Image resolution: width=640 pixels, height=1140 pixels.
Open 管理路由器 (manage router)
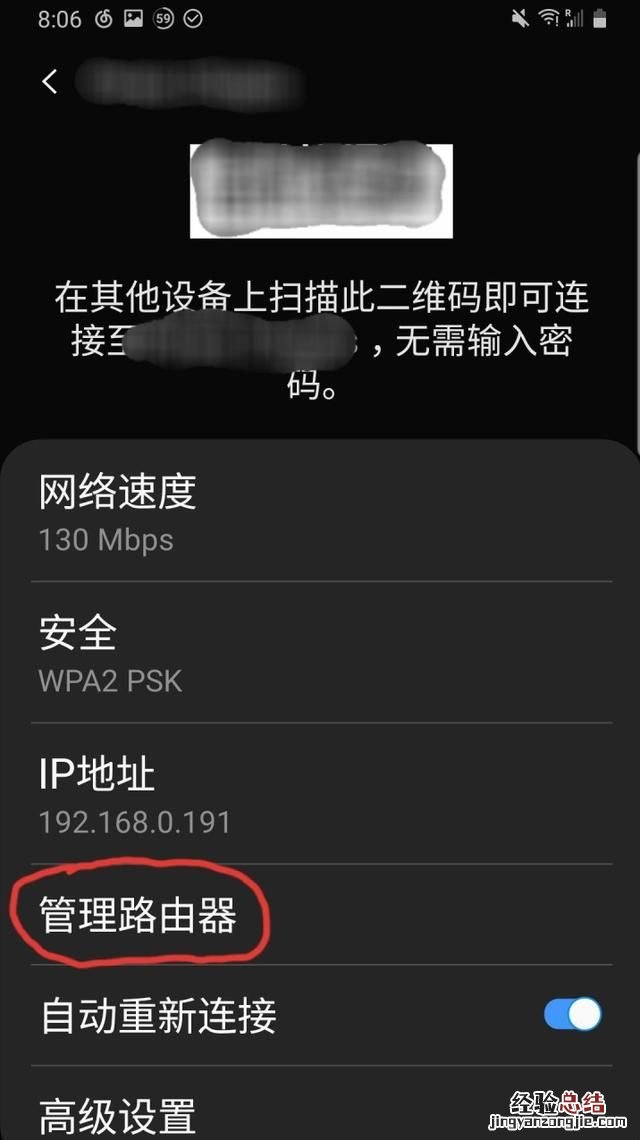click(138, 915)
